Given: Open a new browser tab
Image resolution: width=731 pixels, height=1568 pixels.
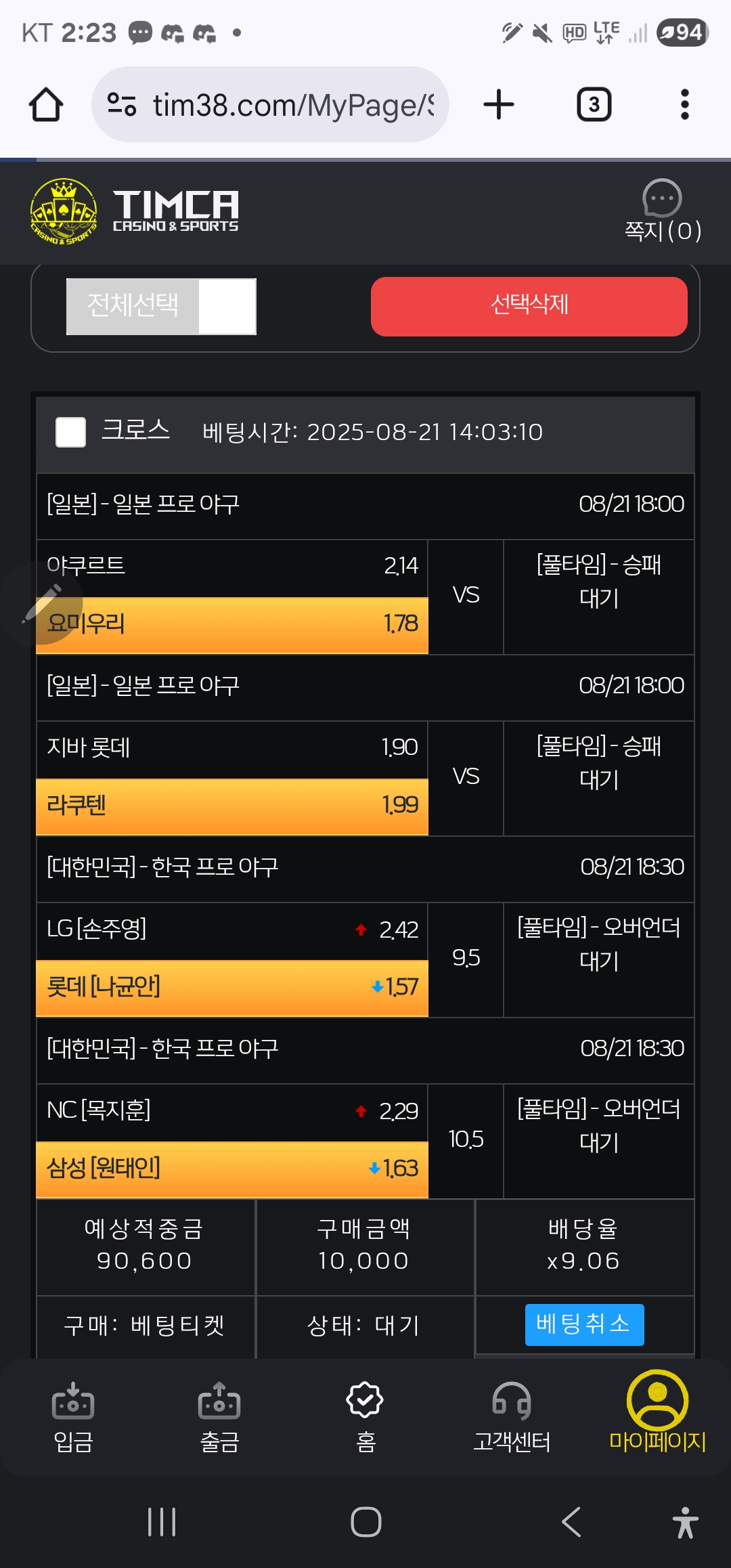Looking at the screenshot, I should tap(499, 105).
